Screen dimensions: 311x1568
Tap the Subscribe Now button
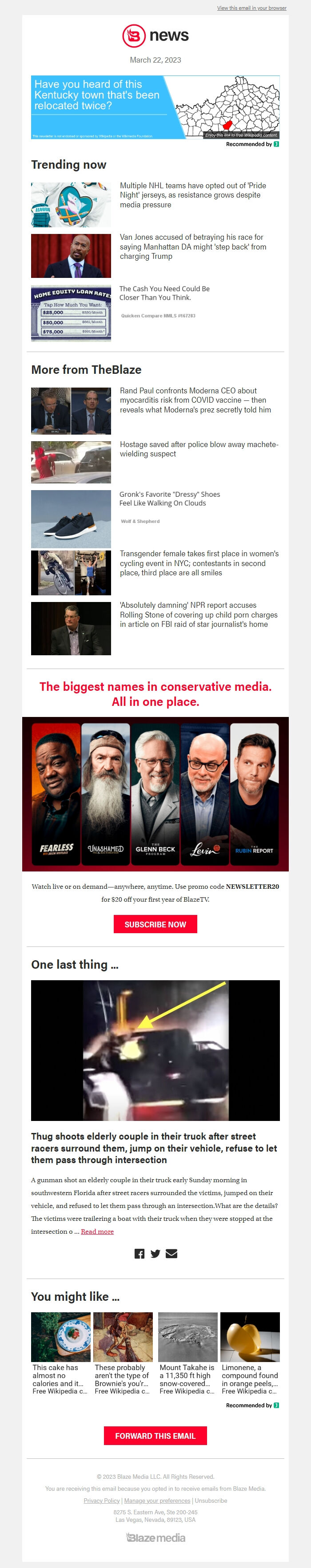click(155, 924)
